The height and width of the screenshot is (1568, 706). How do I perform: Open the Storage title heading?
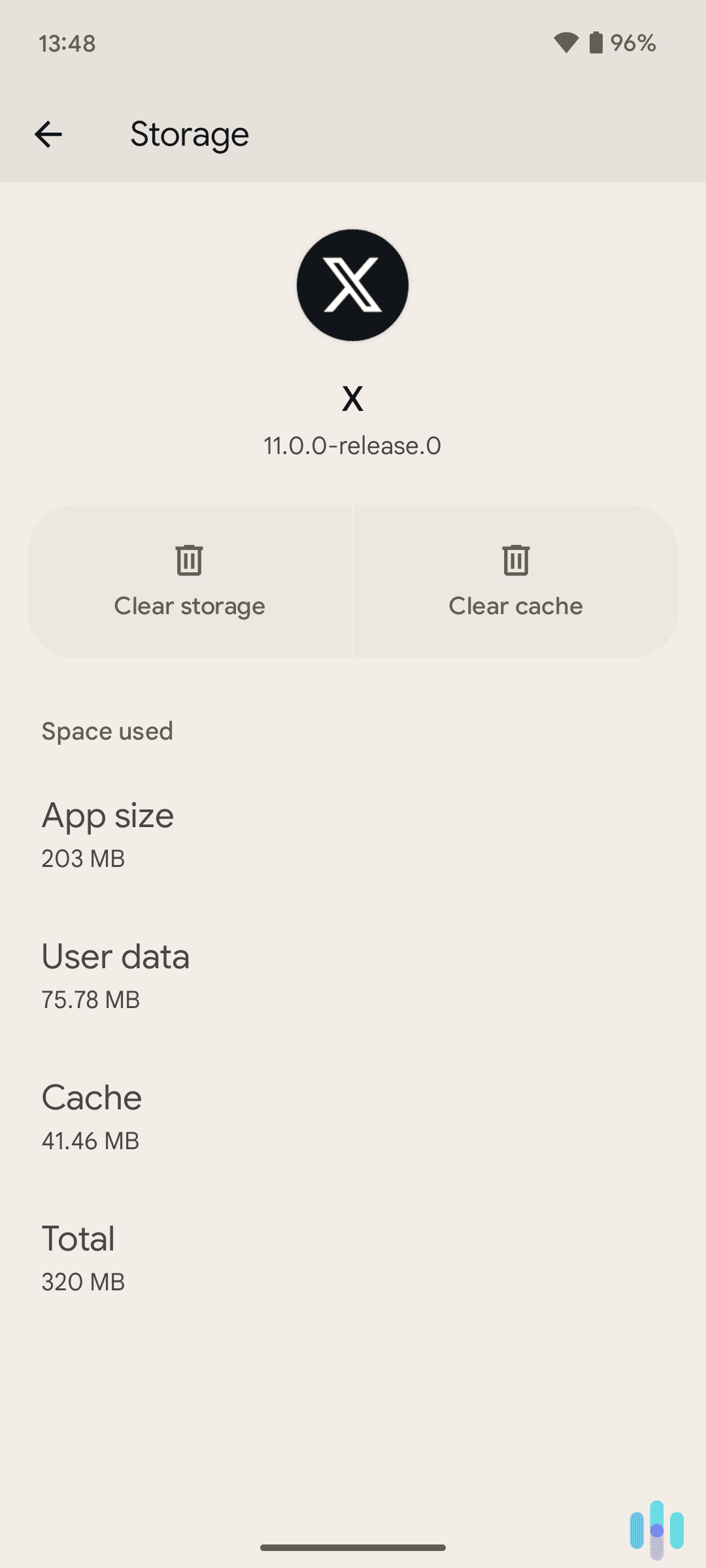[189, 134]
